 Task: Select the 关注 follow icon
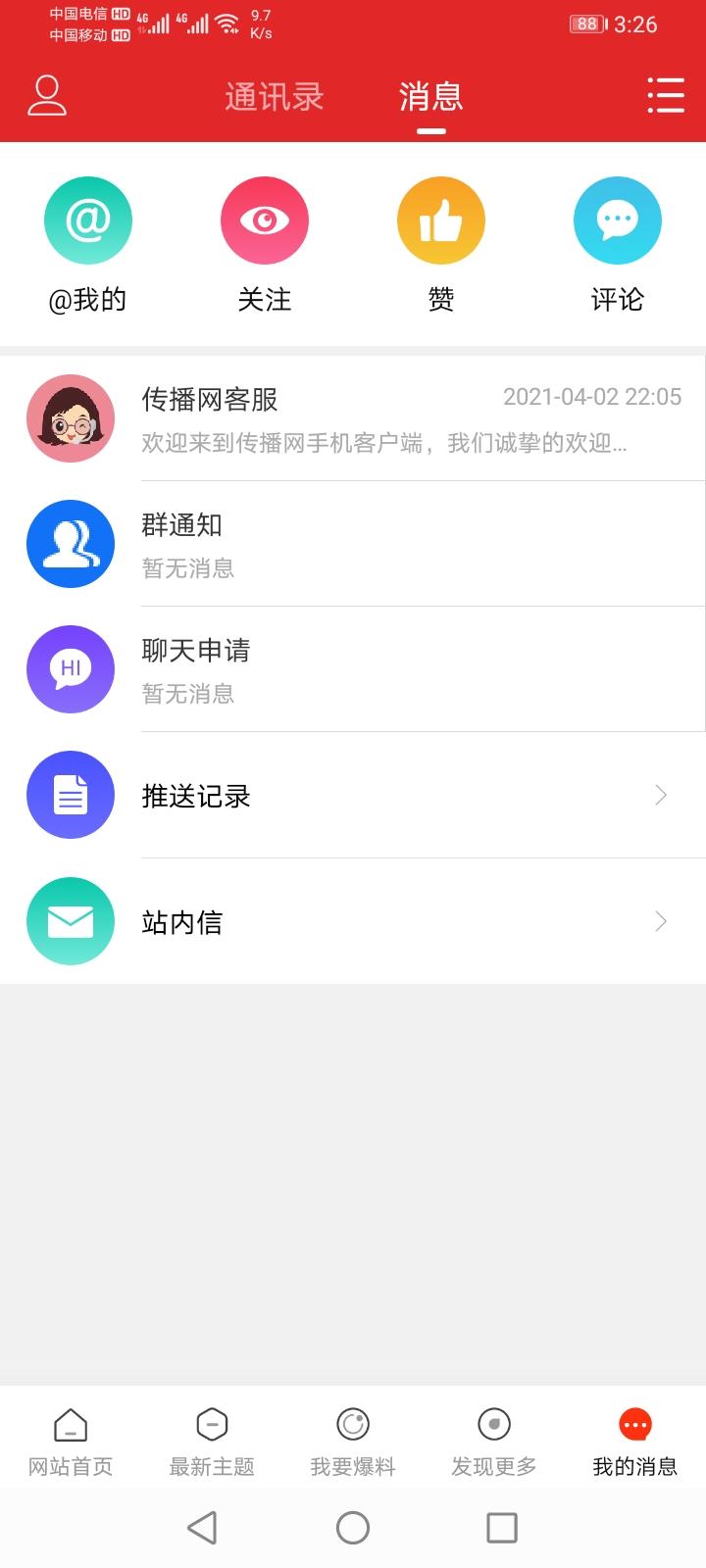tap(264, 220)
